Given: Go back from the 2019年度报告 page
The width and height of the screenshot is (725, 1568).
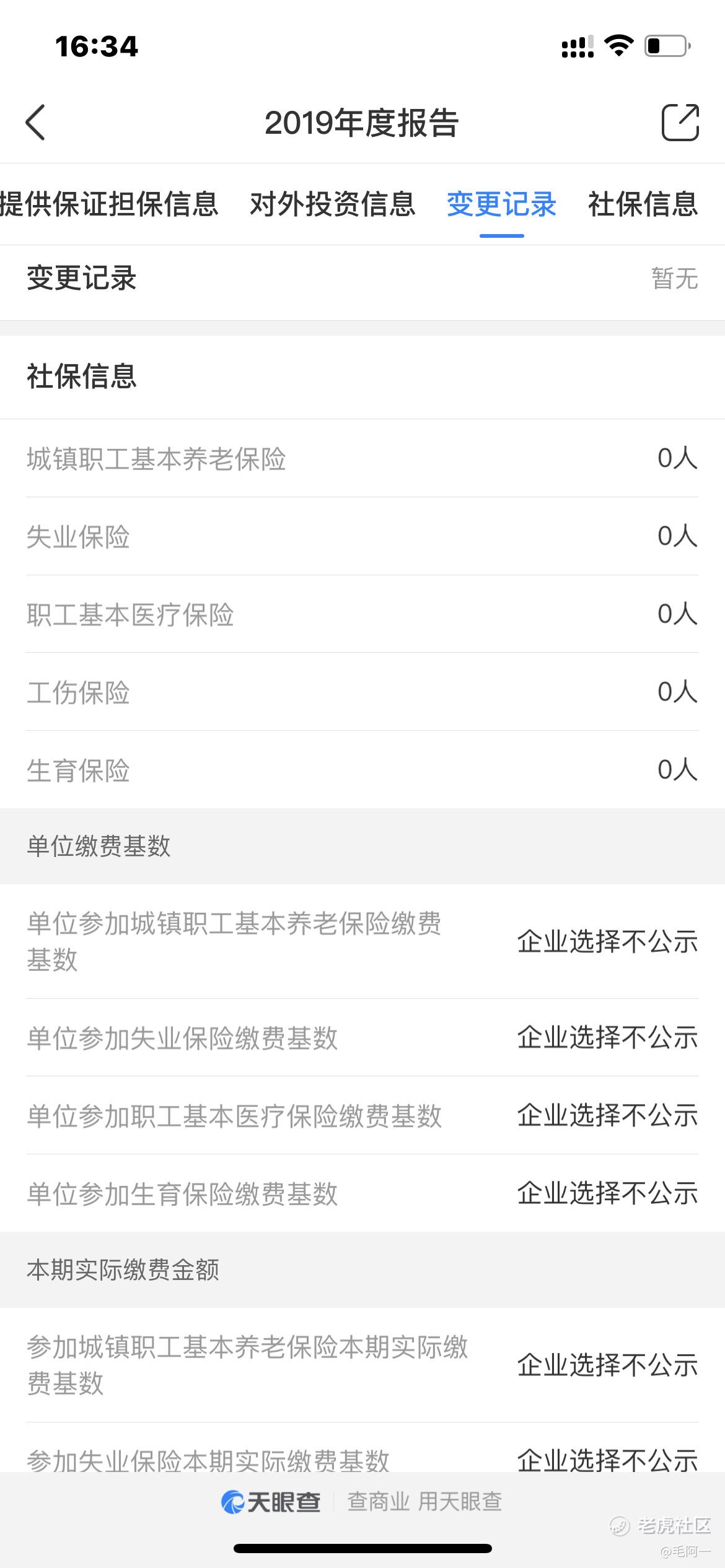Looking at the screenshot, I should click(x=35, y=122).
